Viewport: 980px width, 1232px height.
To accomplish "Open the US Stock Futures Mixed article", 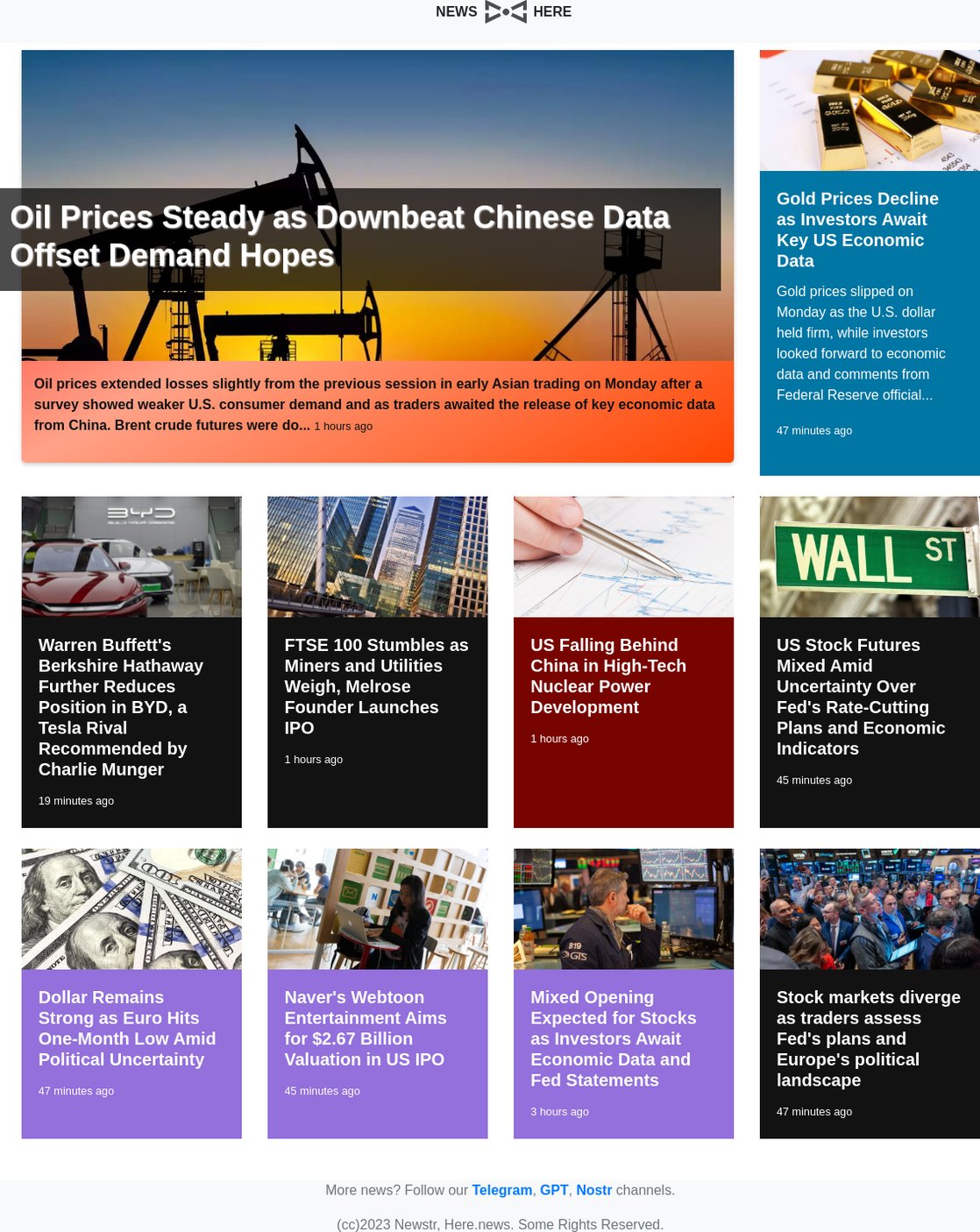I will click(x=860, y=697).
